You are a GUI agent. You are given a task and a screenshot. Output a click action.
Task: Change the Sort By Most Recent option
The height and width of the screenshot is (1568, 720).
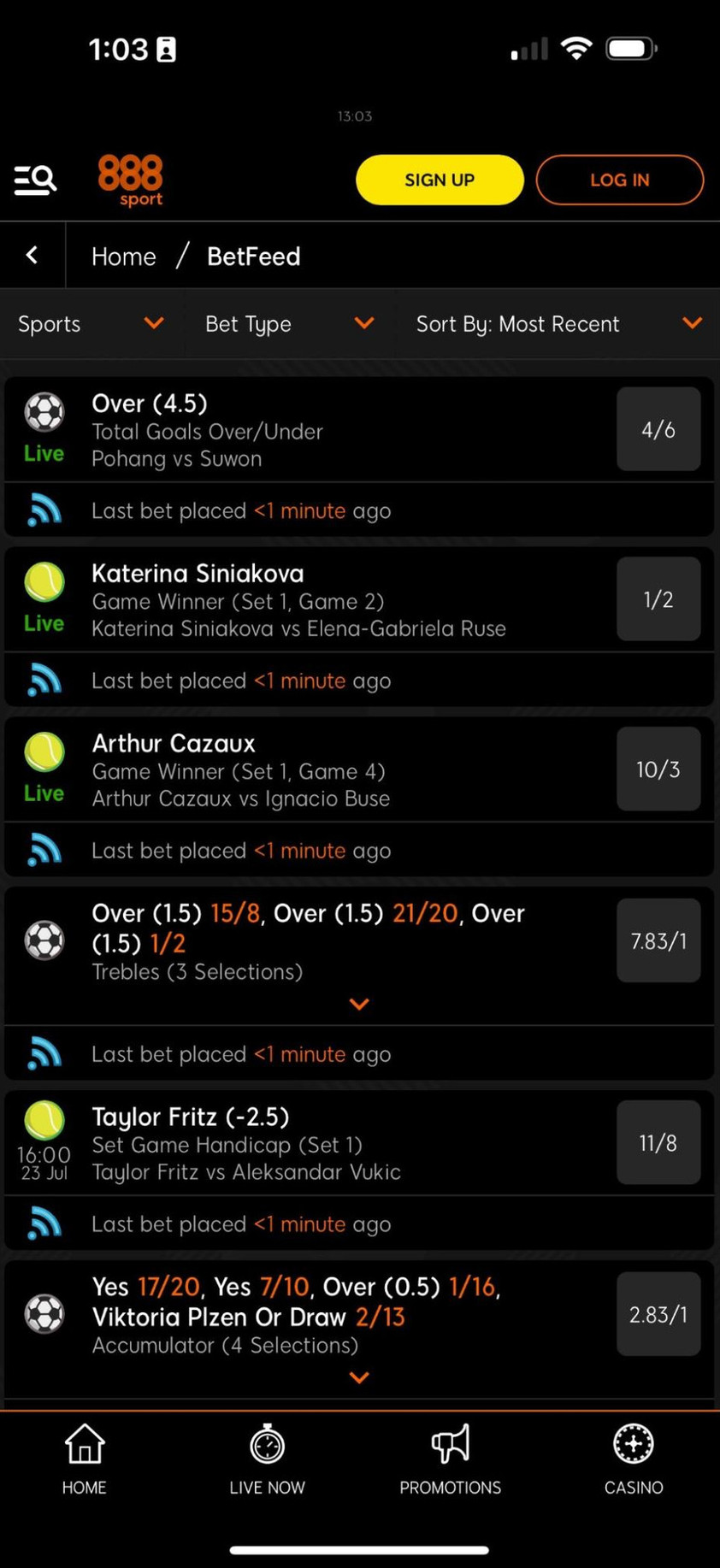pos(558,324)
